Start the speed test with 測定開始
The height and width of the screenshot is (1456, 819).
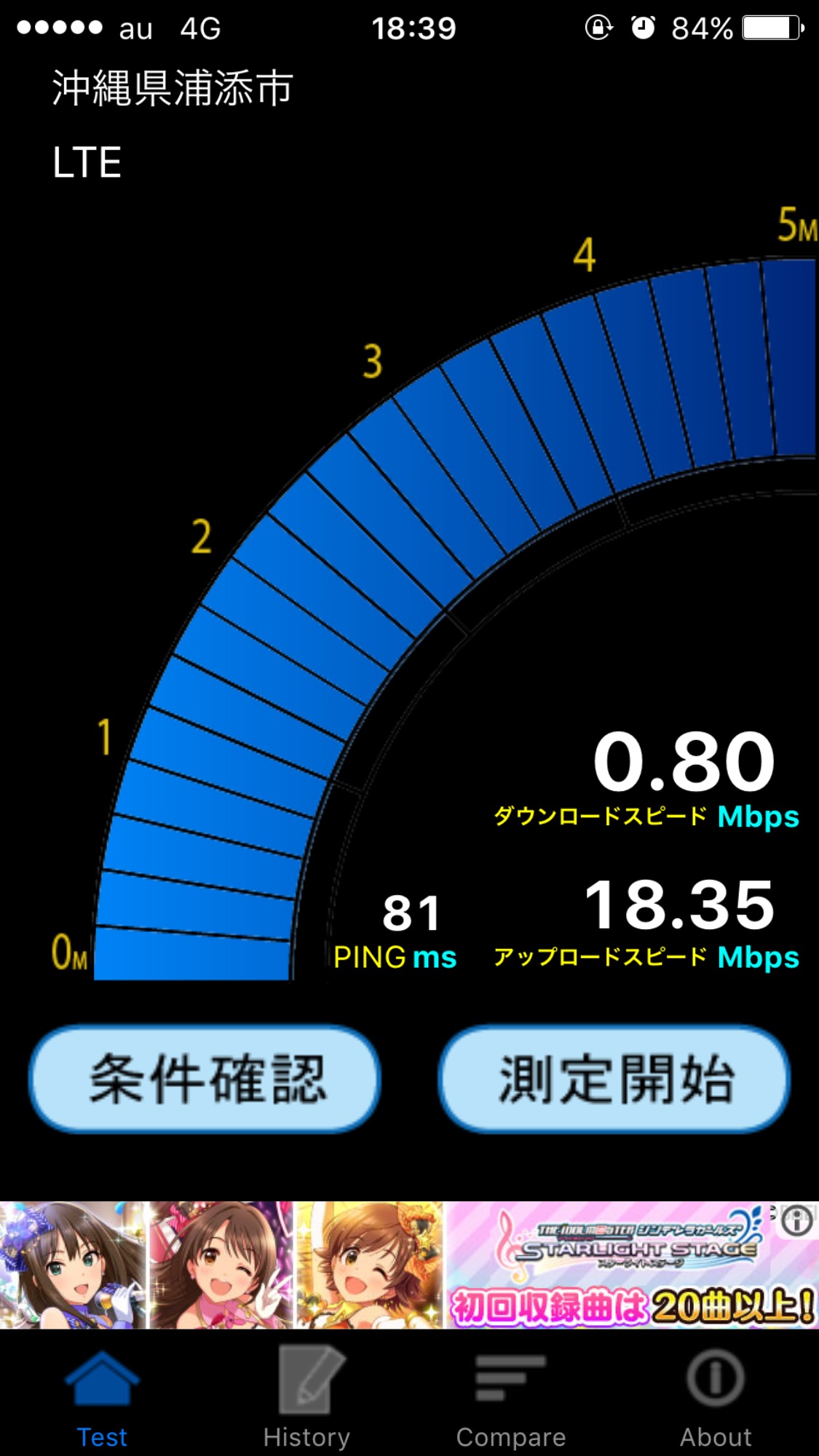click(614, 1078)
